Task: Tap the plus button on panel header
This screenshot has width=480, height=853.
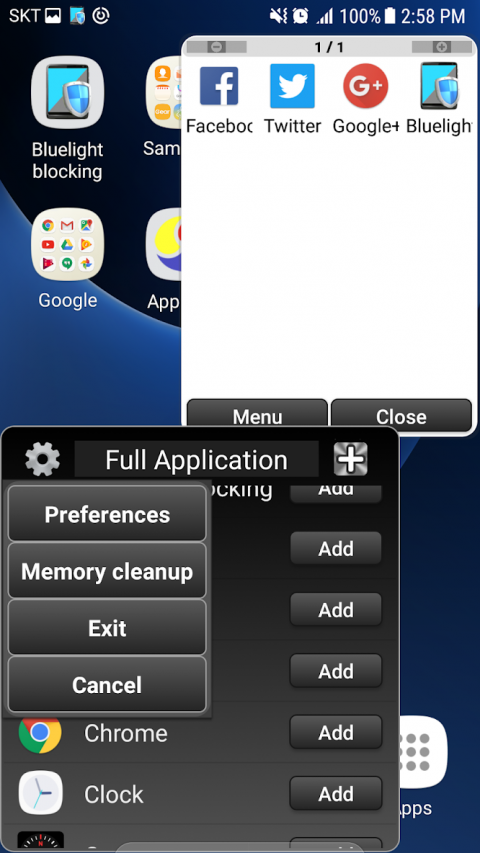Action: point(441,47)
